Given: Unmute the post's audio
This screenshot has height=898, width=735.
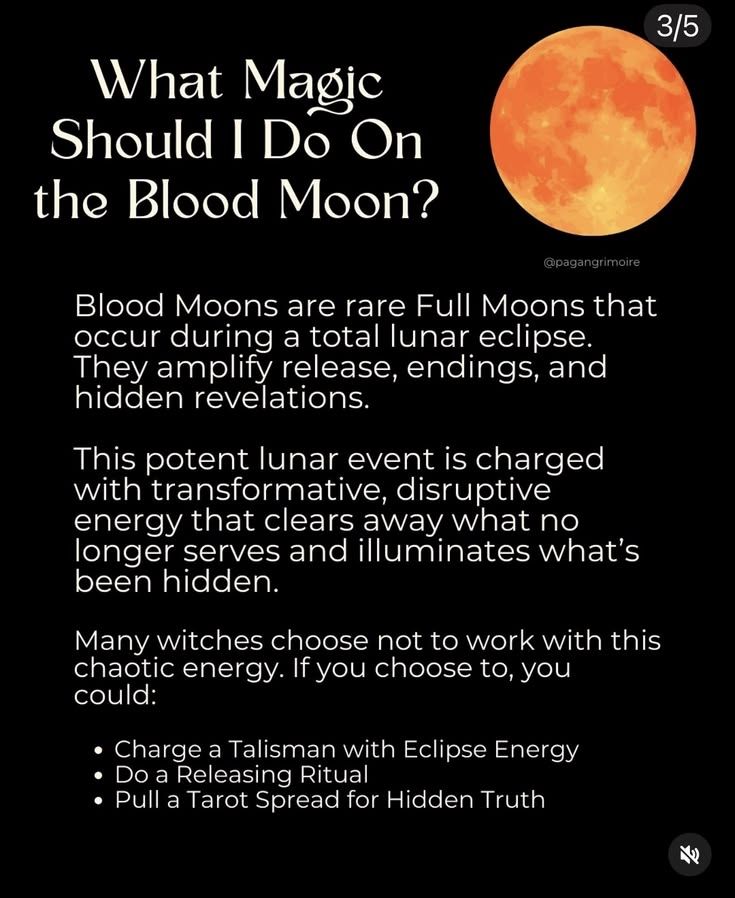Looking at the screenshot, I should coord(689,854).
